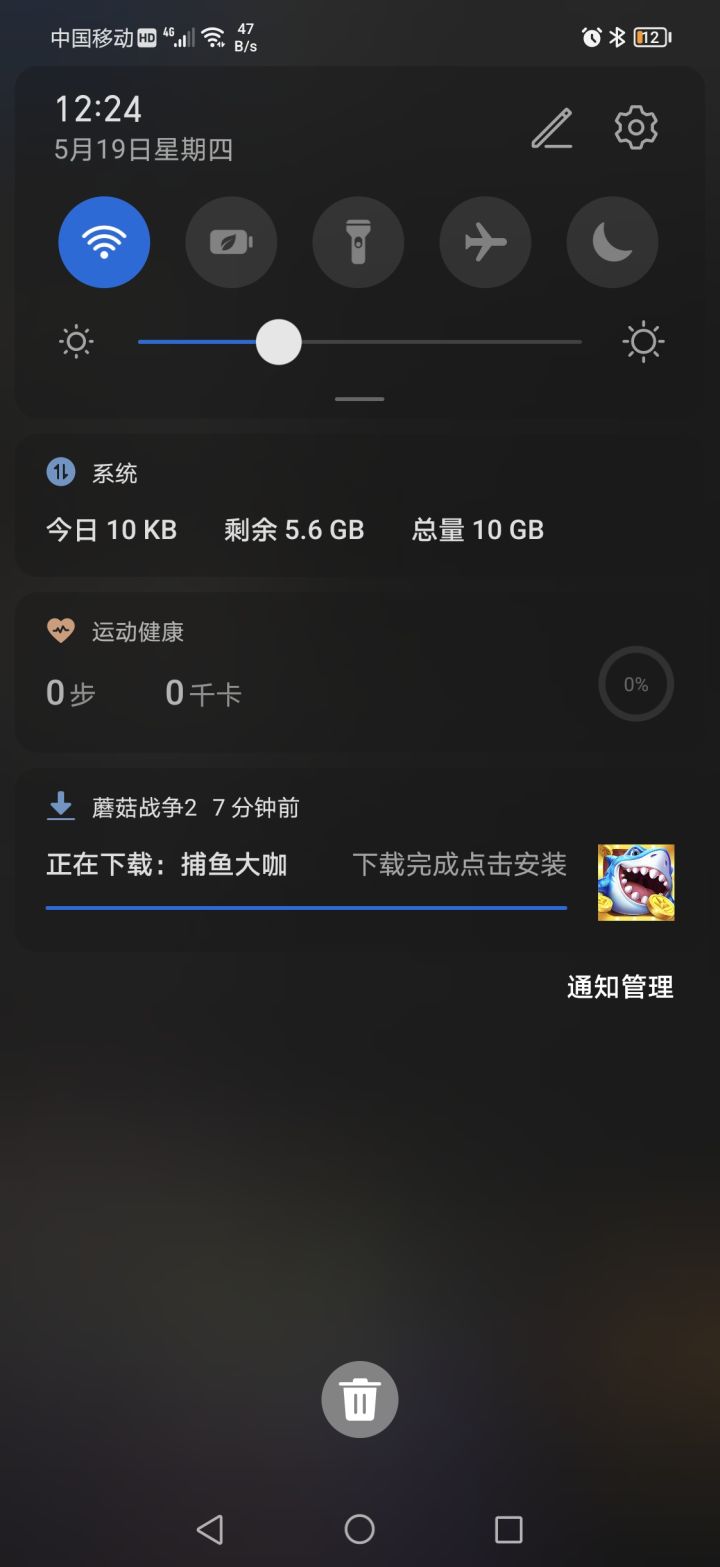Tap the pencil icon to edit quick settings

pos(550,127)
